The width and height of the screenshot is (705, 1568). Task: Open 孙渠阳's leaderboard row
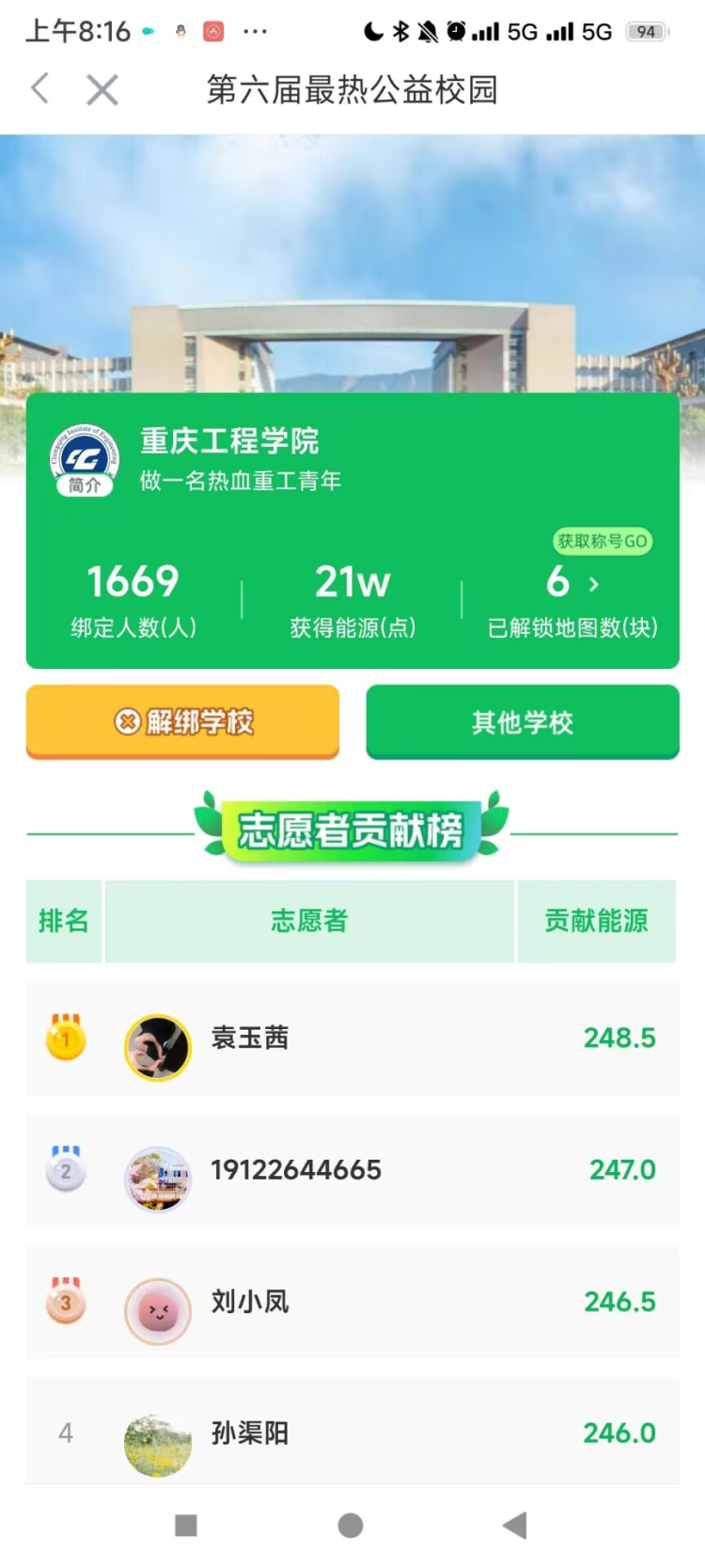(352, 1432)
